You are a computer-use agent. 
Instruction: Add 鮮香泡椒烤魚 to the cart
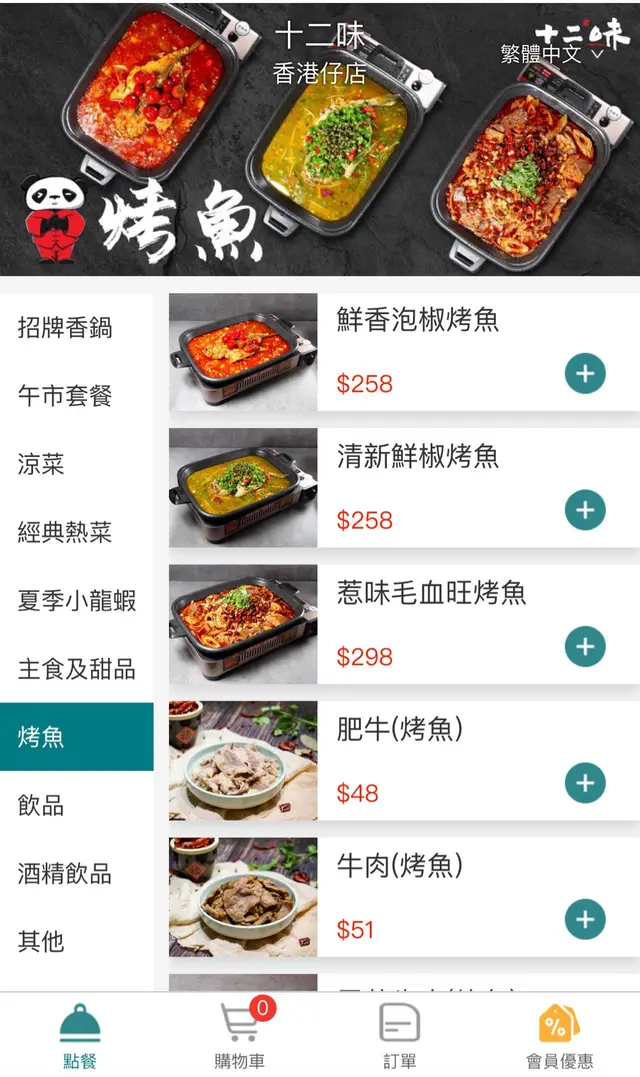point(585,374)
